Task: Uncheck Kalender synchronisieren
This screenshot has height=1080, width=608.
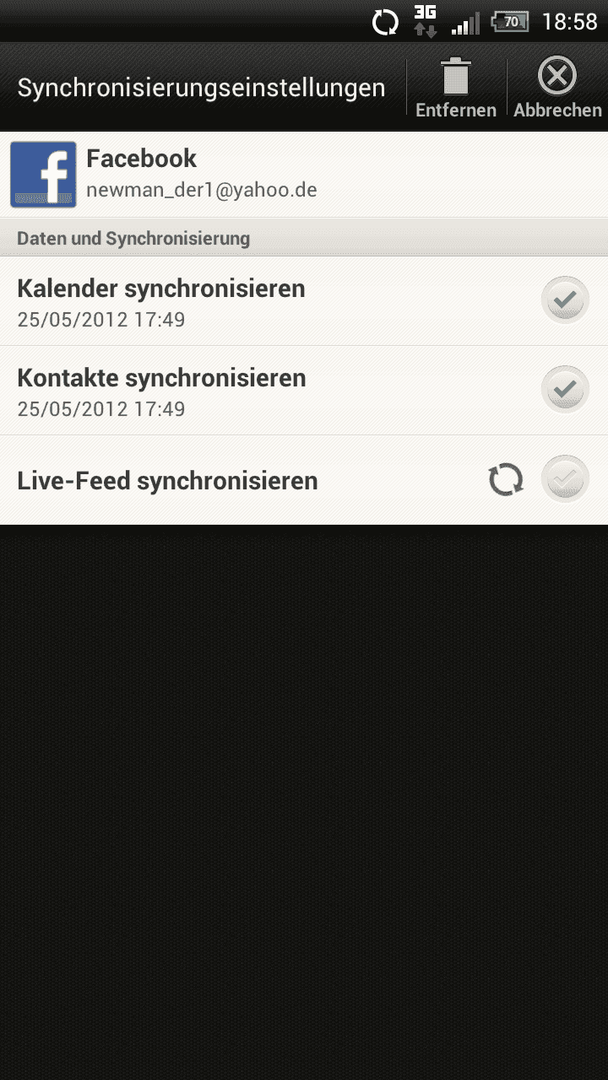Action: 565,300
